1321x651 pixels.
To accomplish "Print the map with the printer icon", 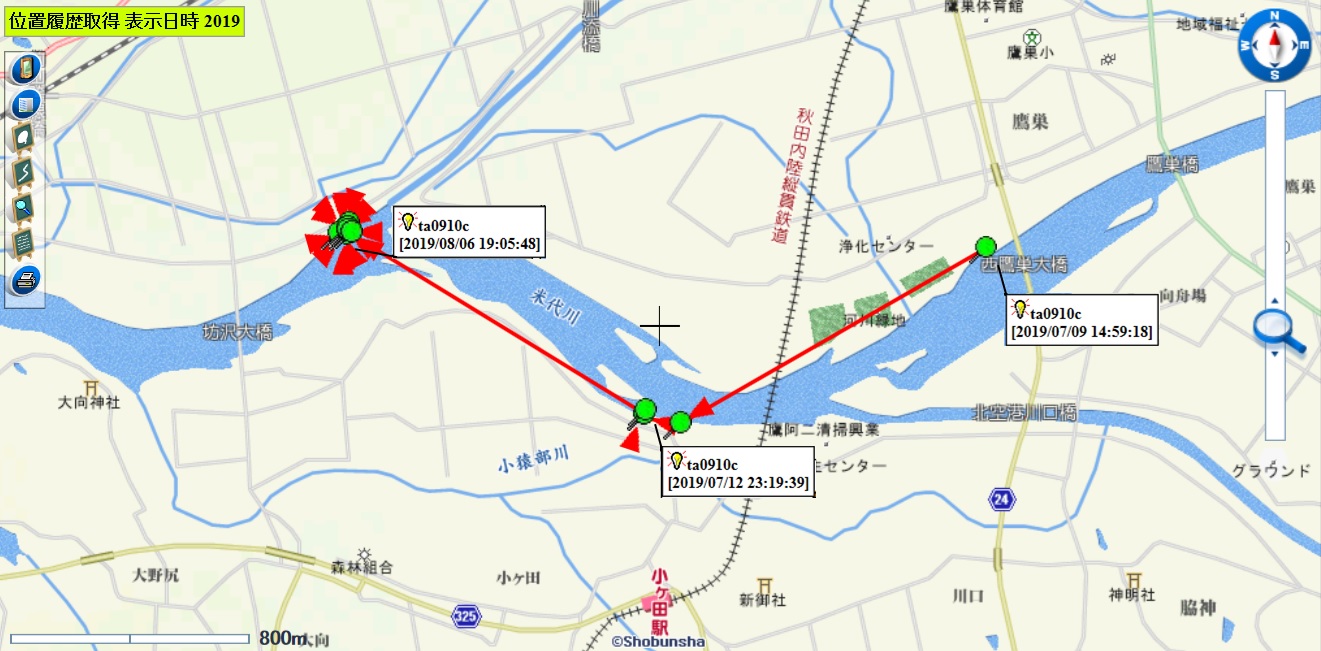I will coord(25,279).
